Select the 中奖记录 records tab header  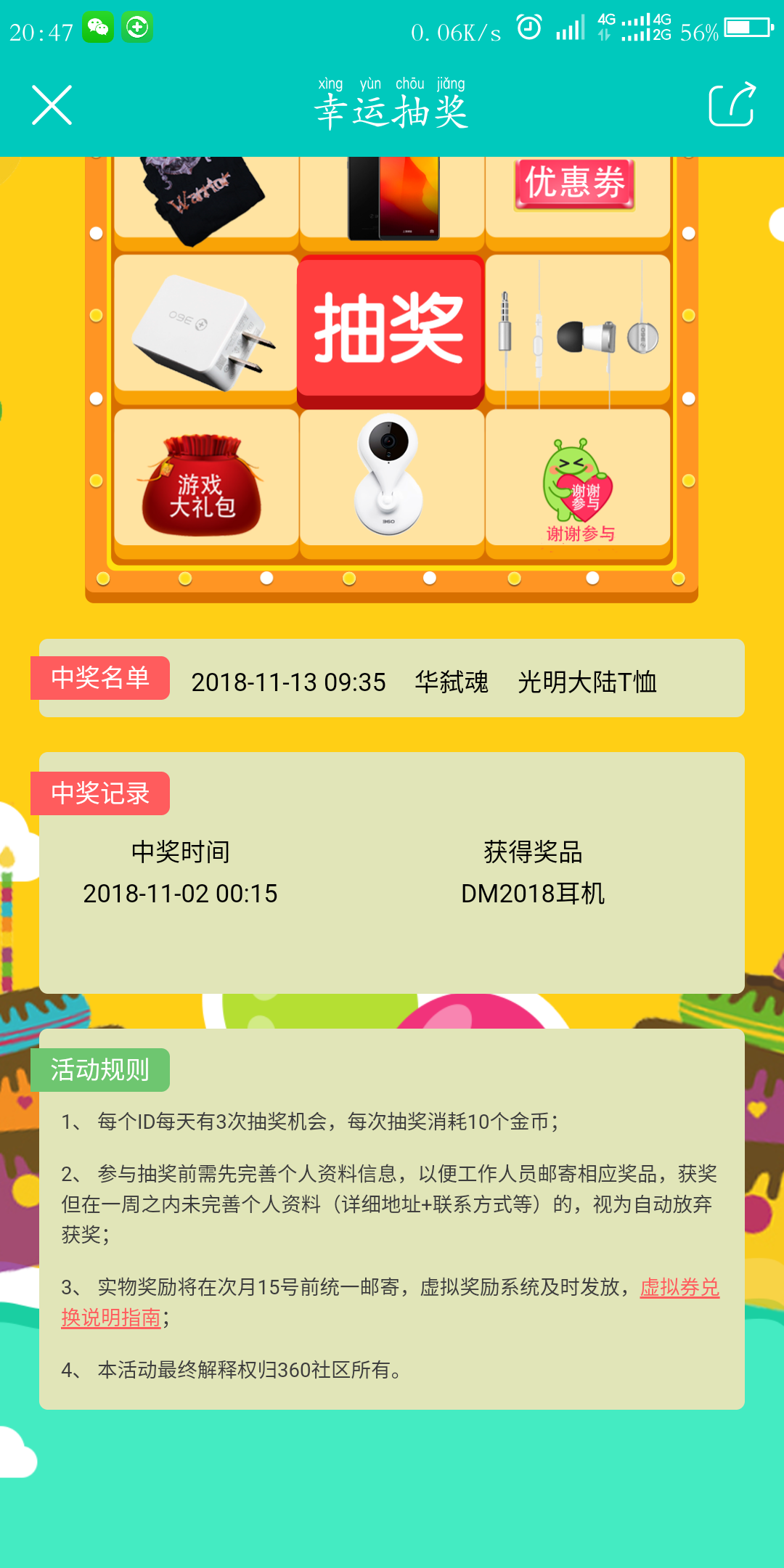coord(99,794)
